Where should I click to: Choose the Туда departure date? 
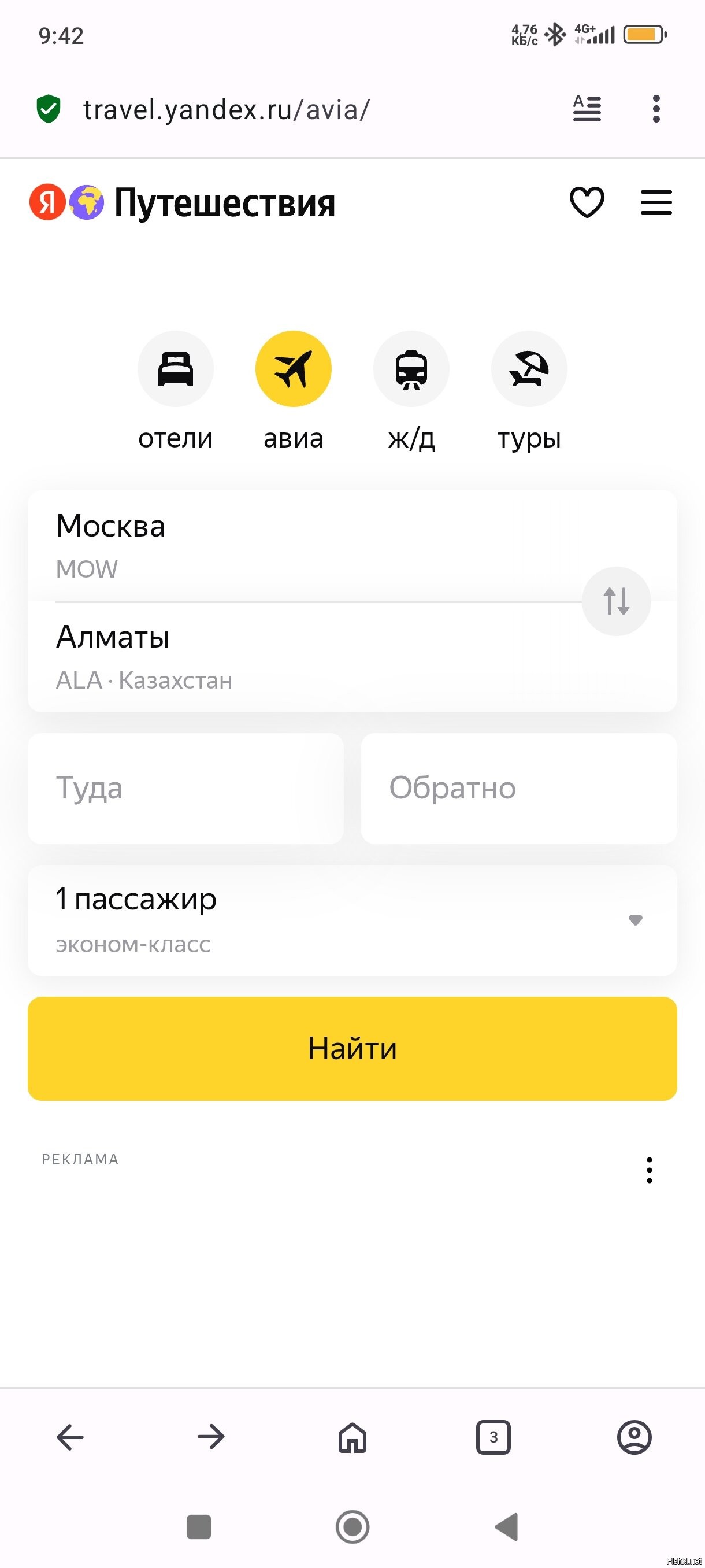click(x=185, y=787)
